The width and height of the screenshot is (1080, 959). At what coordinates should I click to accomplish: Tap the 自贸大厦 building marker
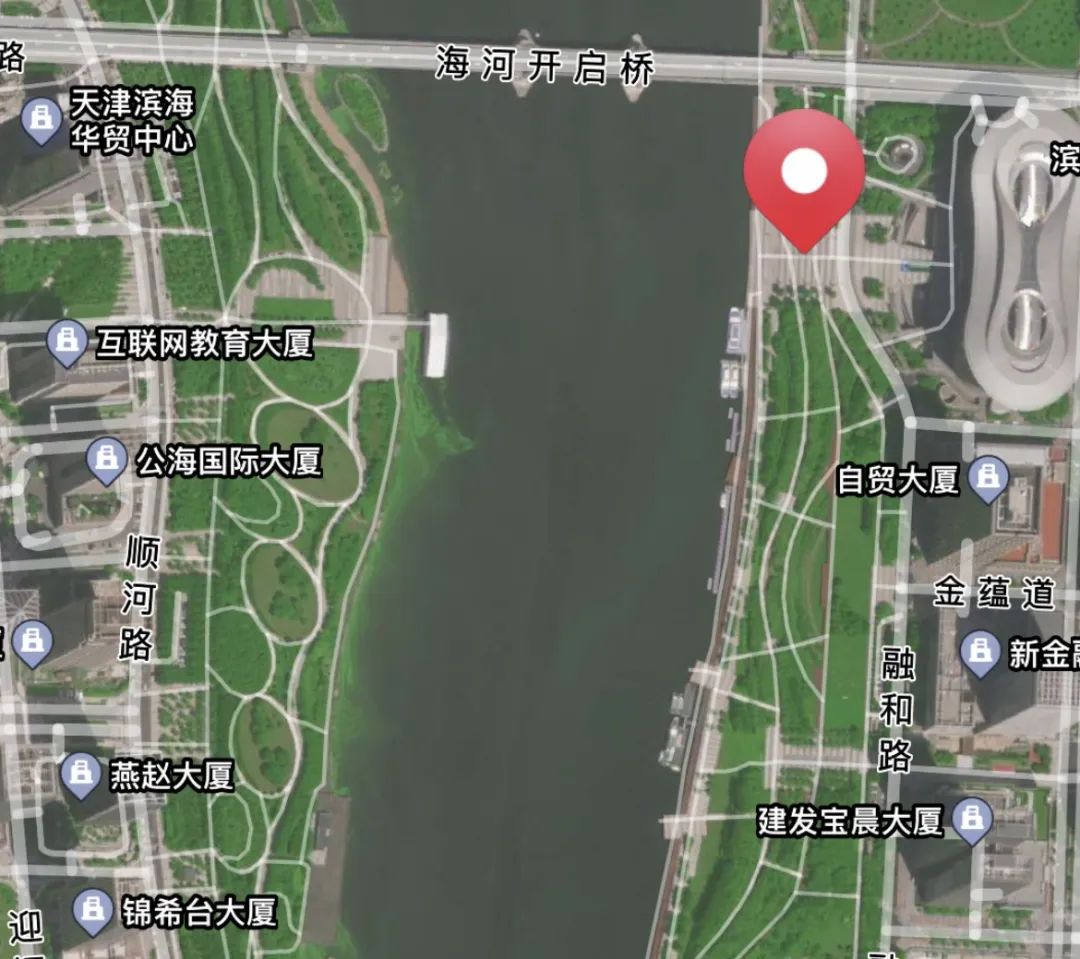988,479
